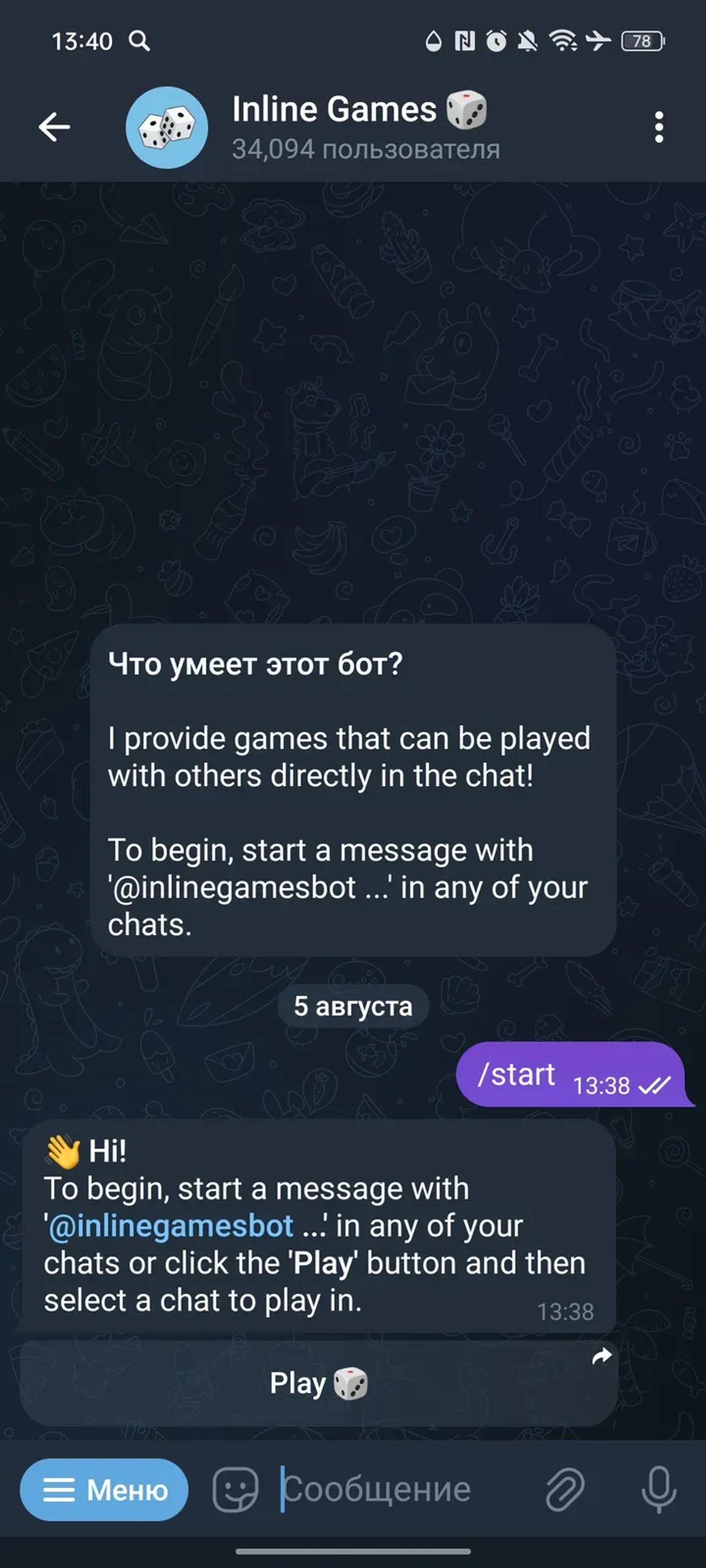Attach a file with the paperclip

coord(565,1490)
